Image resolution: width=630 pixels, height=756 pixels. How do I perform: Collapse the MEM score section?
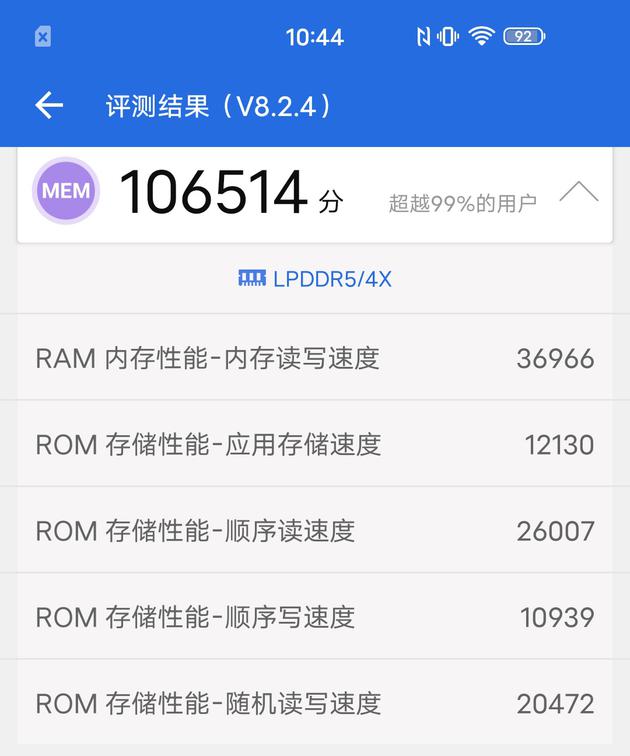point(578,192)
